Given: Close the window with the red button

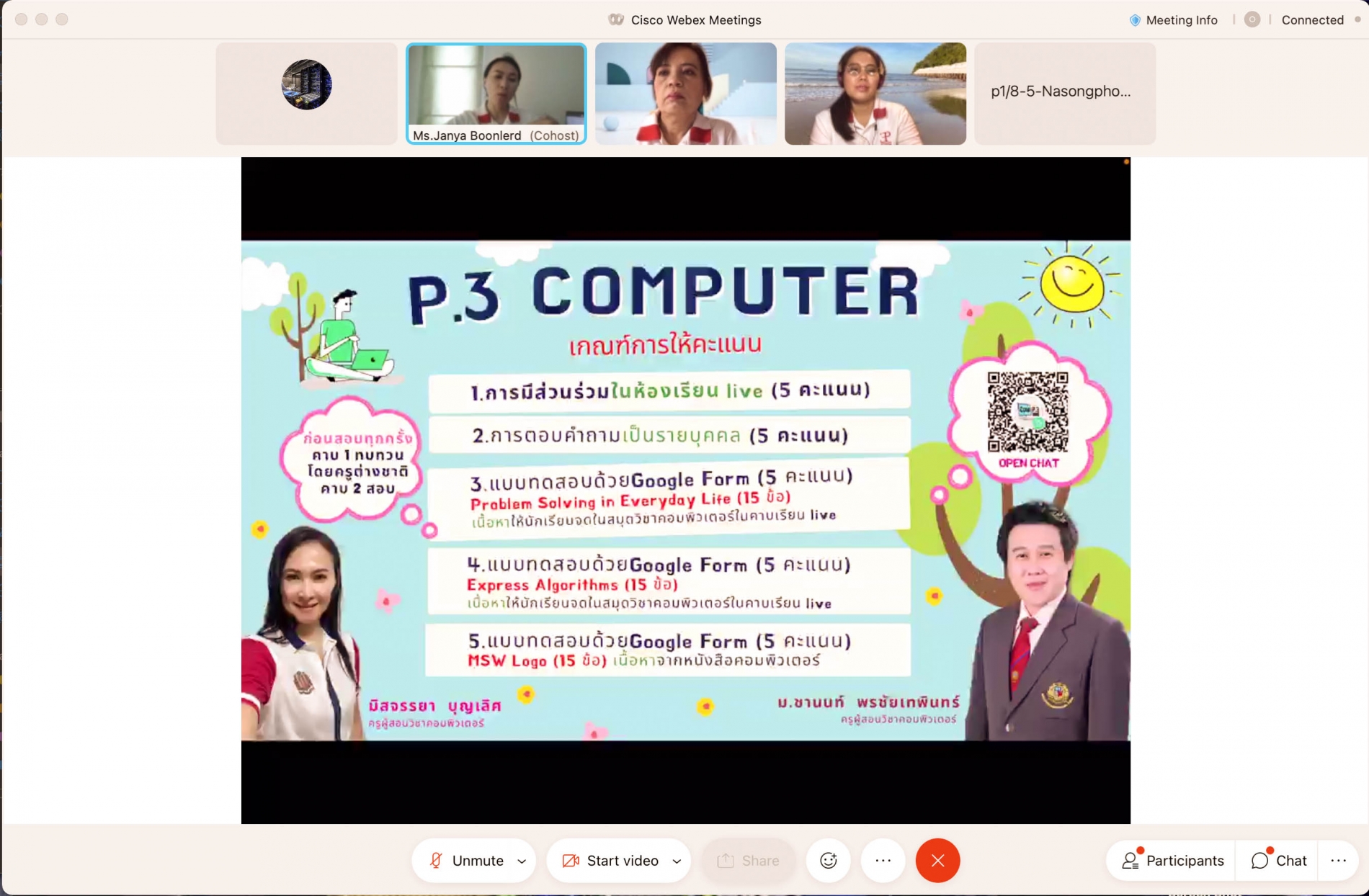Looking at the screenshot, I should [x=21, y=19].
